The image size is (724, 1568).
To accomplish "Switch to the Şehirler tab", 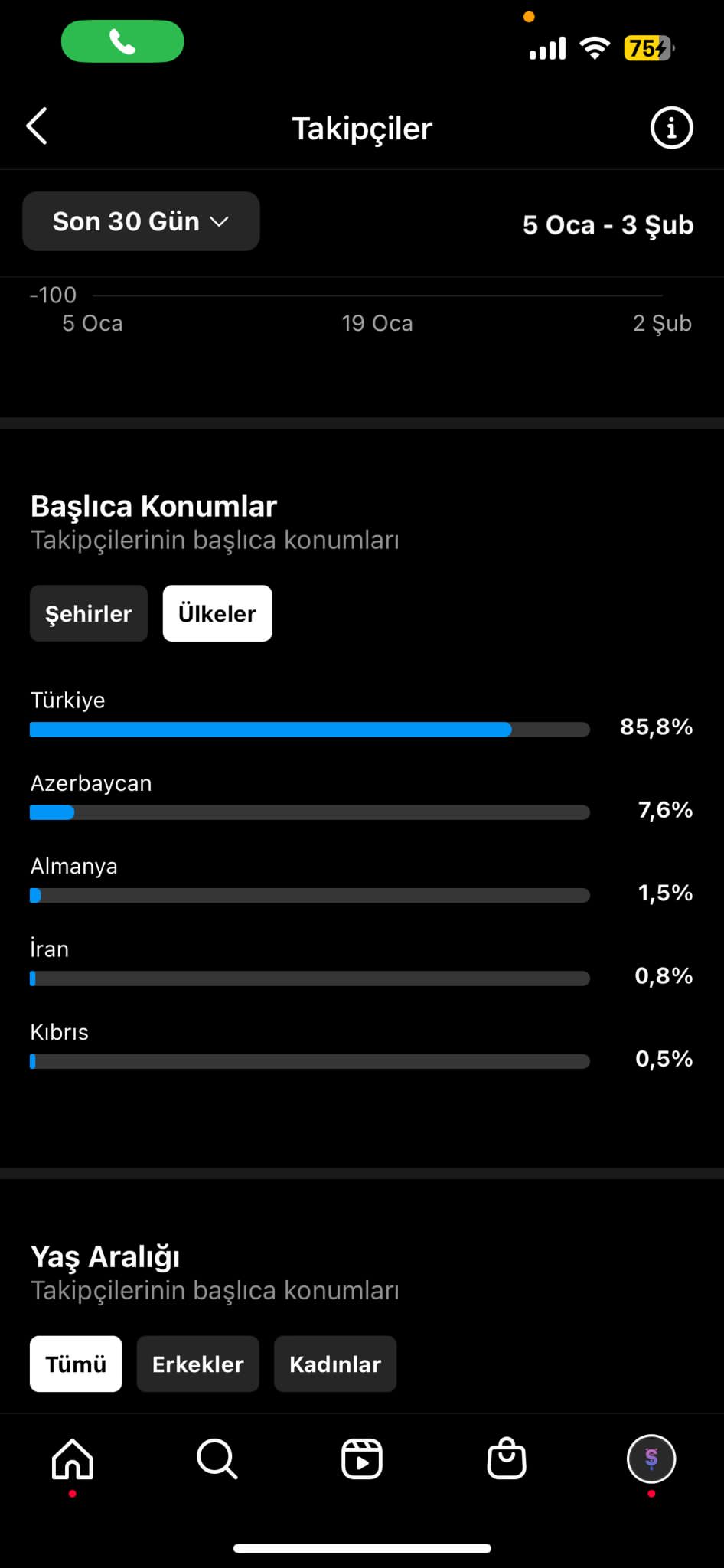I will (89, 613).
